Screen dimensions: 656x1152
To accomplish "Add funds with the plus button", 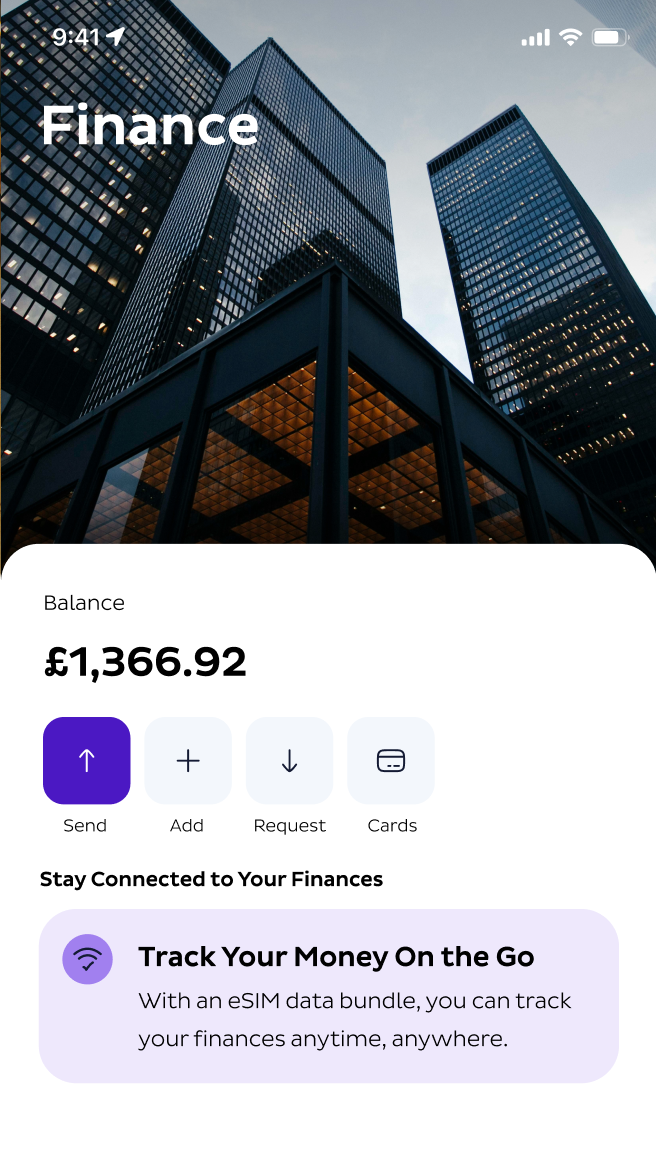I will click(x=188, y=760).
